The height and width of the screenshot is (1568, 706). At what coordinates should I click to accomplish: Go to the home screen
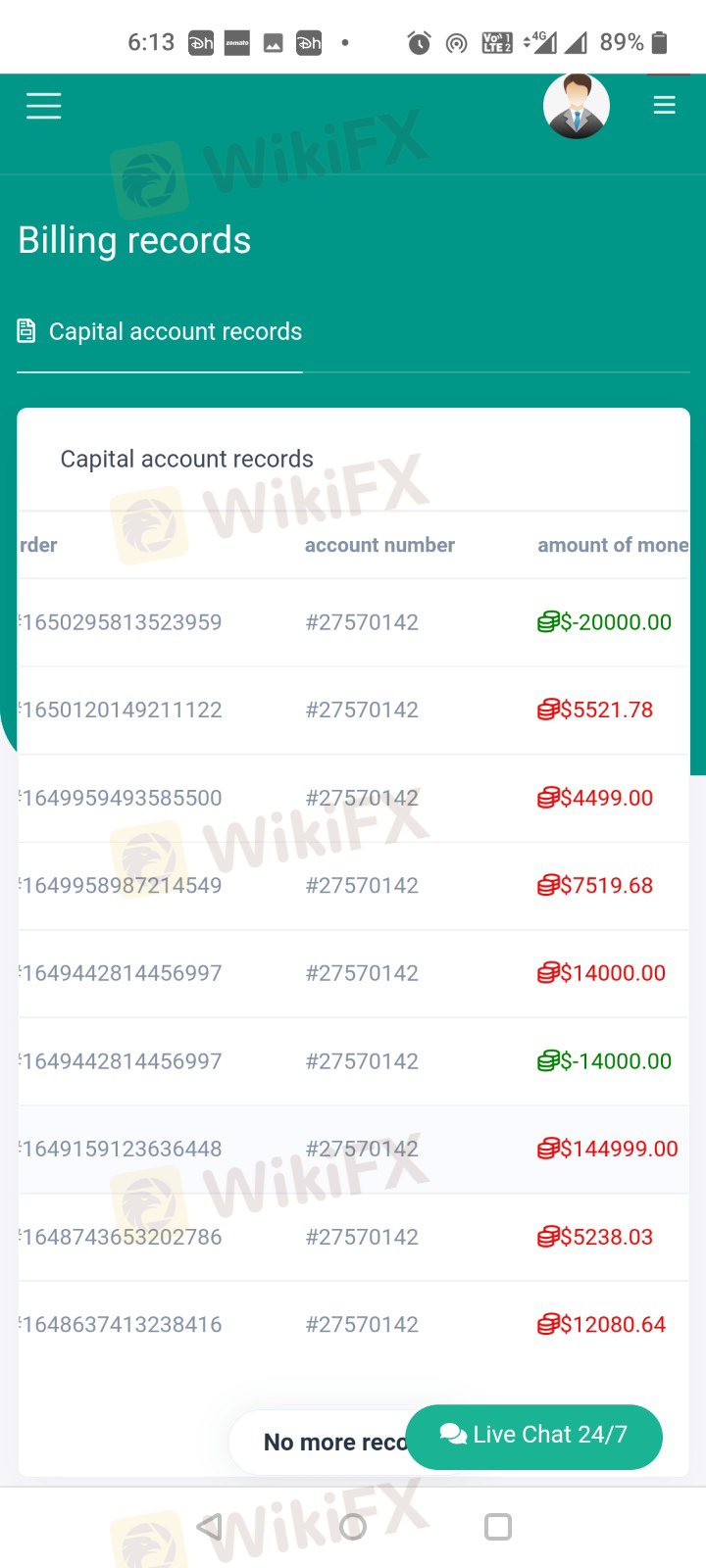coord(353,1527)
